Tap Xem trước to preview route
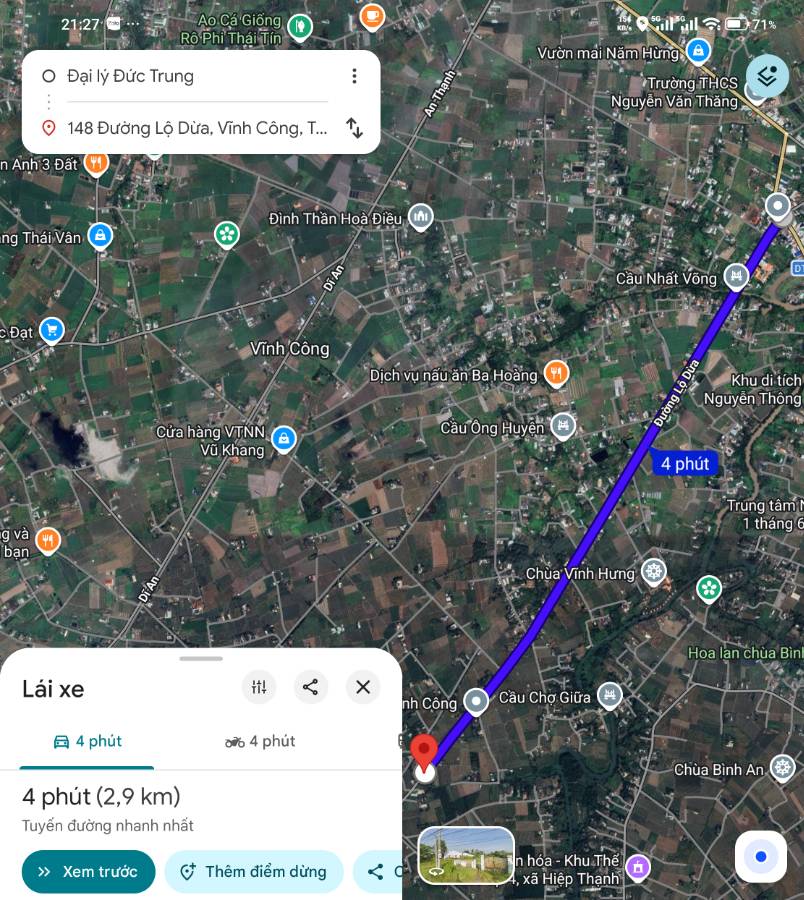Image resolution: width=804 pixels, height=900 pixels. pyautogui.click(x=88, y=872)
